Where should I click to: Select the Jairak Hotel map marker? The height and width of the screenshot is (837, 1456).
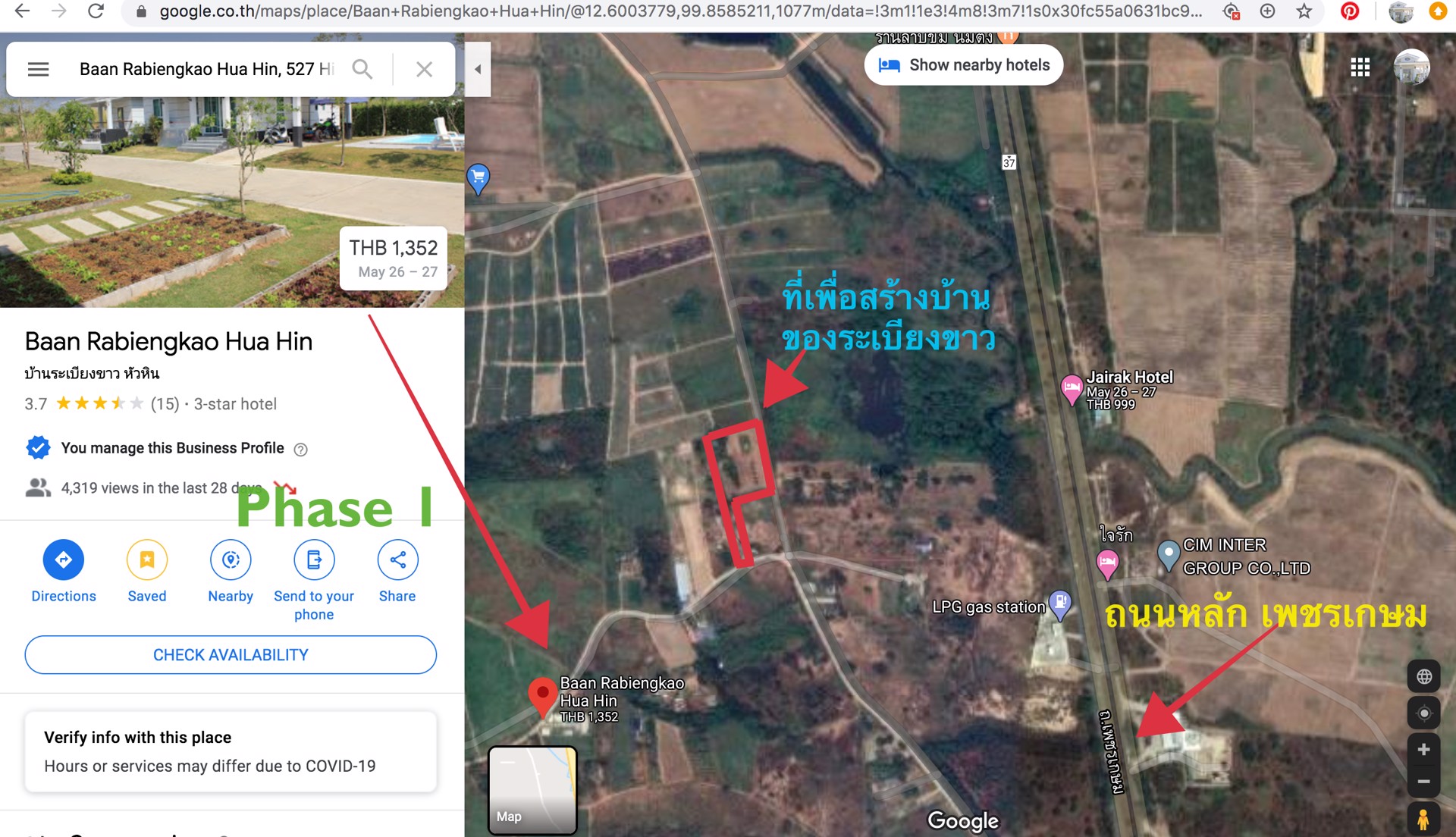coord(1071,388)
